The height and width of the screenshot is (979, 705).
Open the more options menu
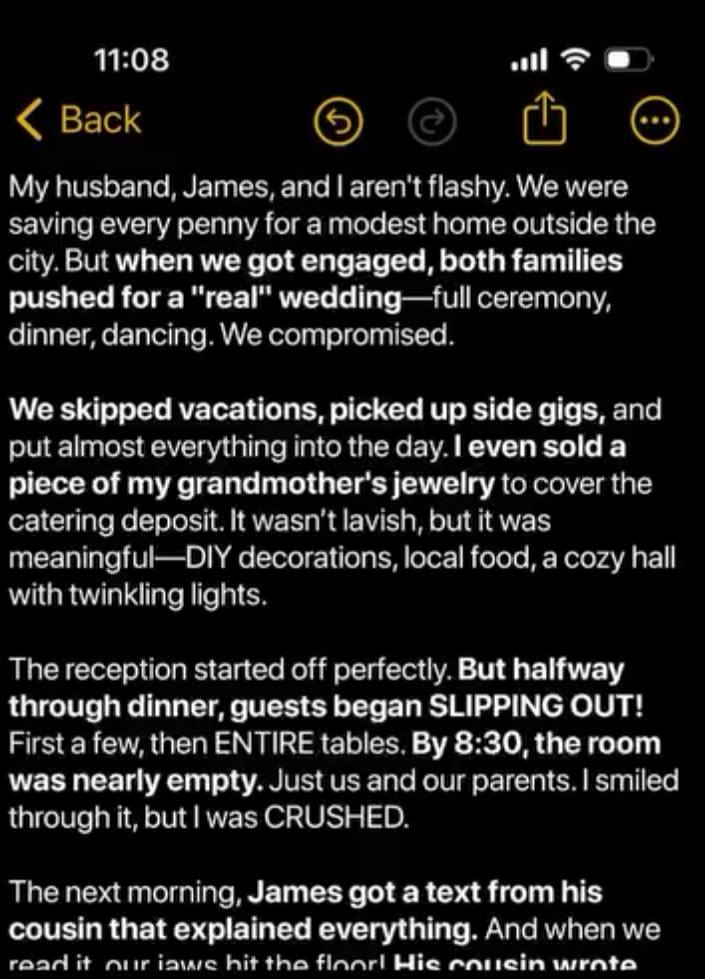pos(655,122)
